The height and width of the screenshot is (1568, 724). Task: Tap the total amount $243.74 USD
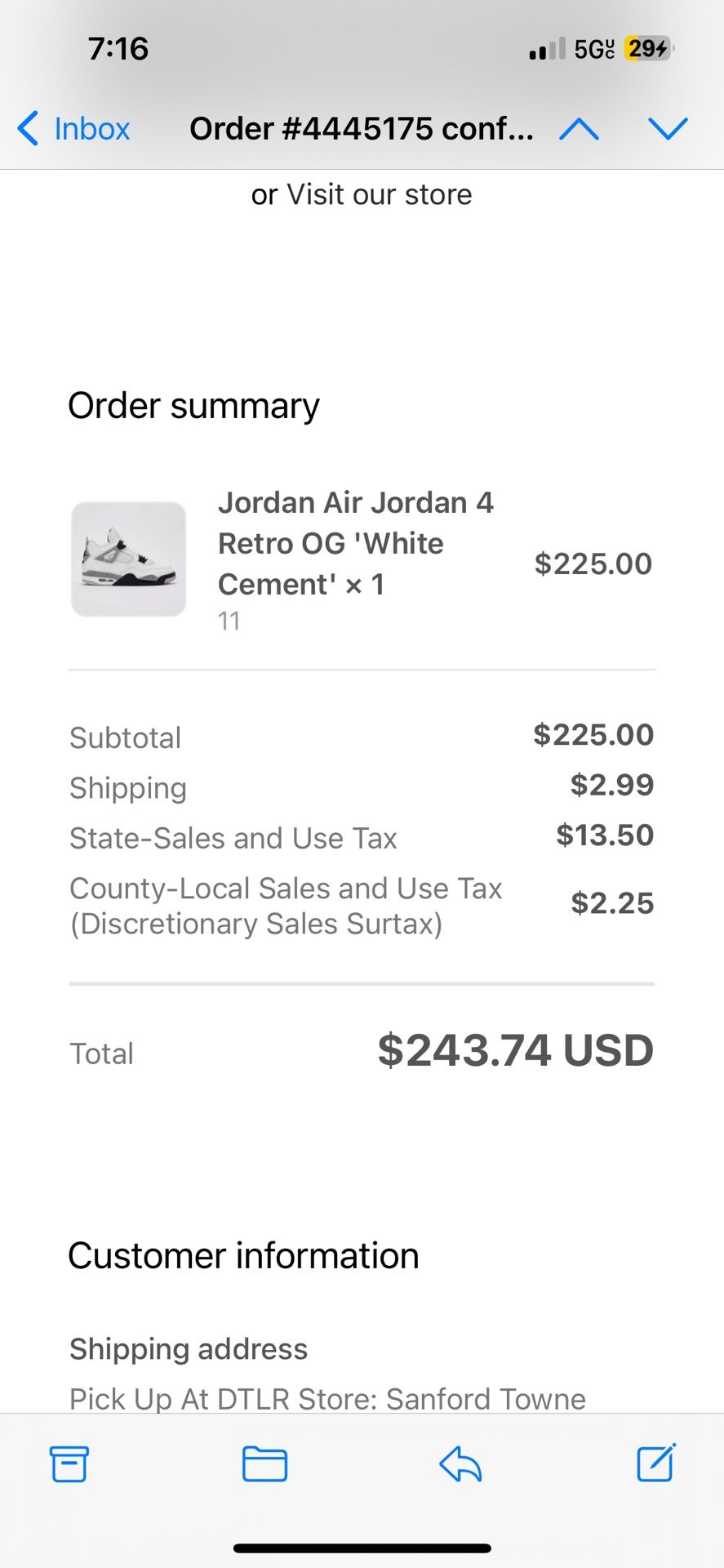516,1051
